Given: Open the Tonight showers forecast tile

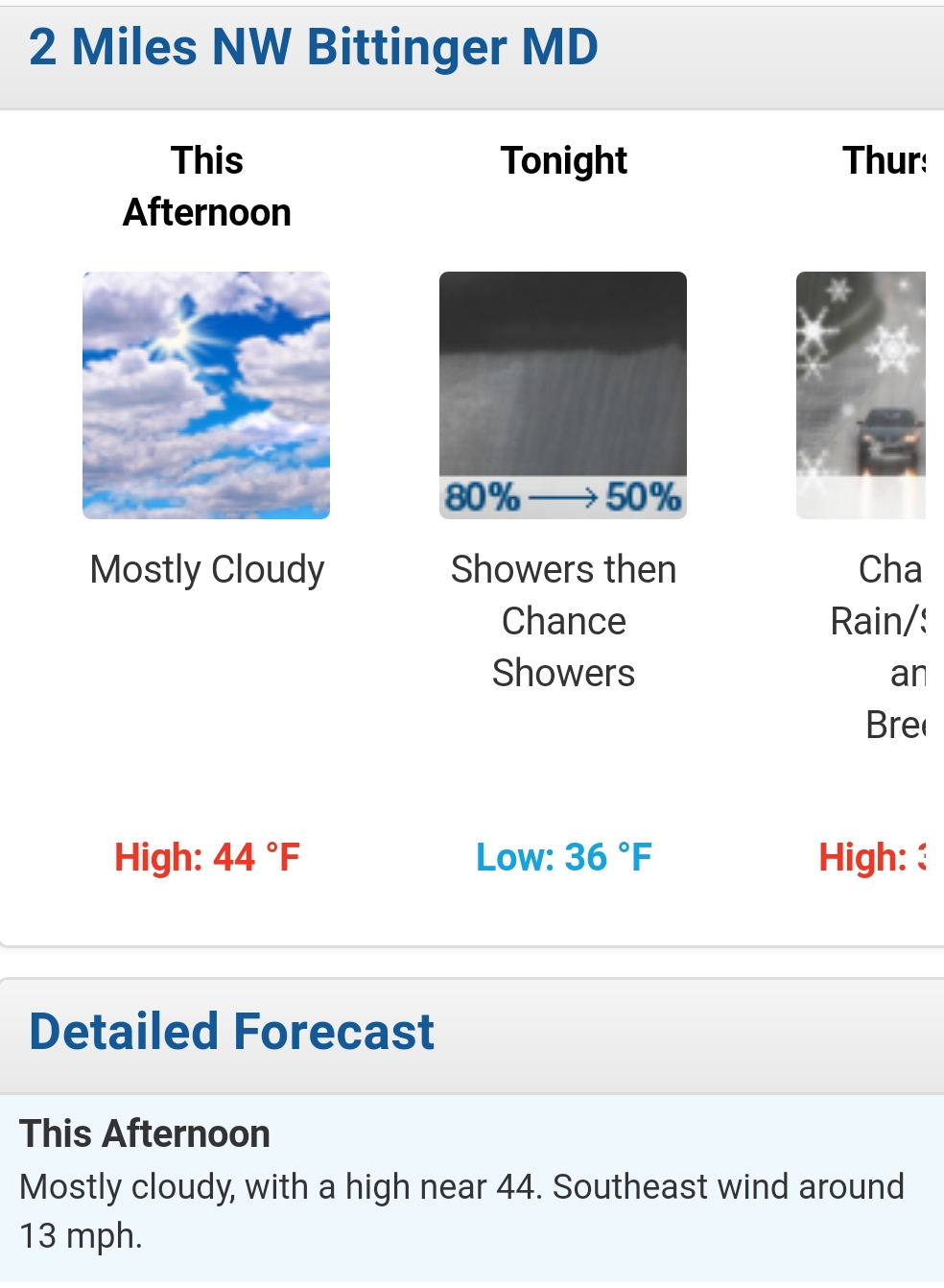Looking at the screenshot, I should (x=563, y=395).
